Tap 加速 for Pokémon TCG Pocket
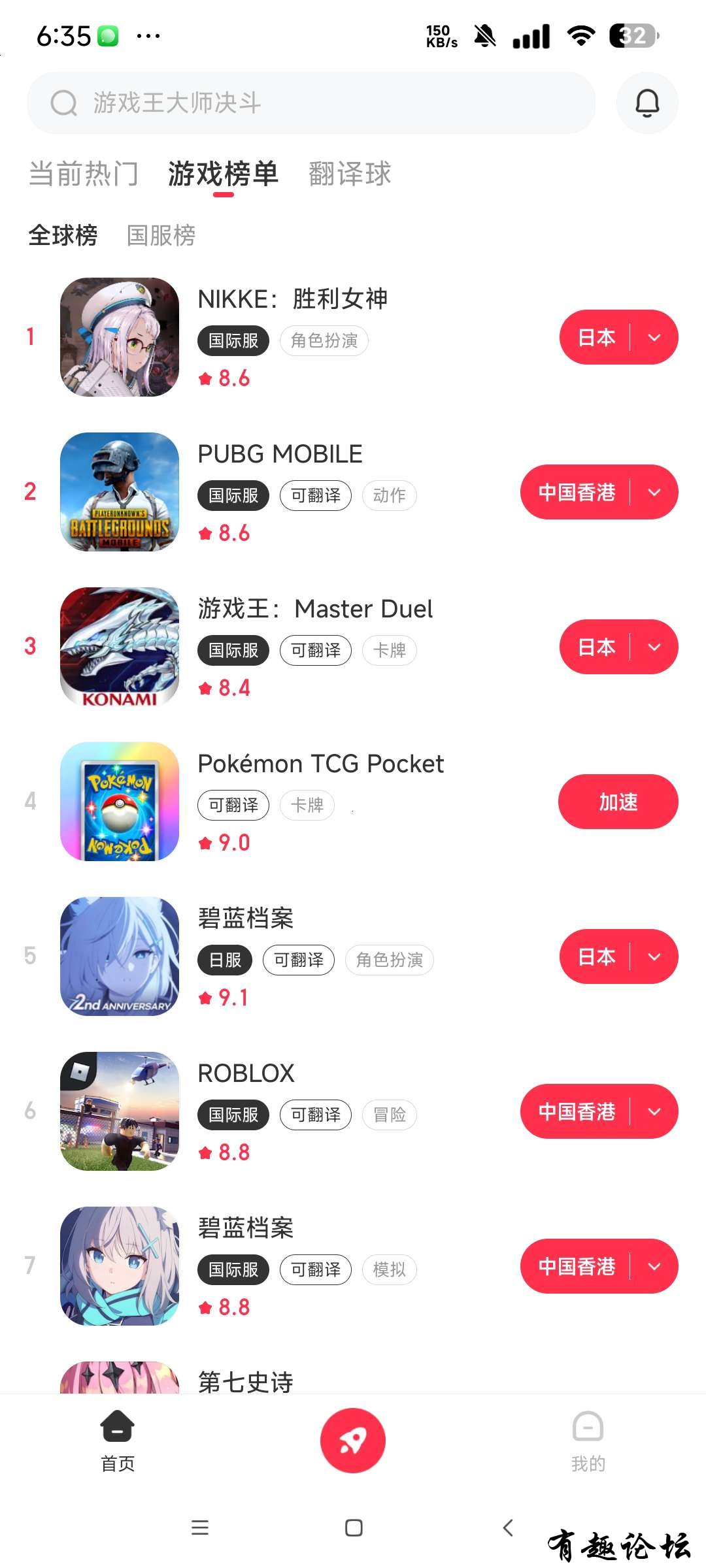The image size is (706, 1568). 618,802
